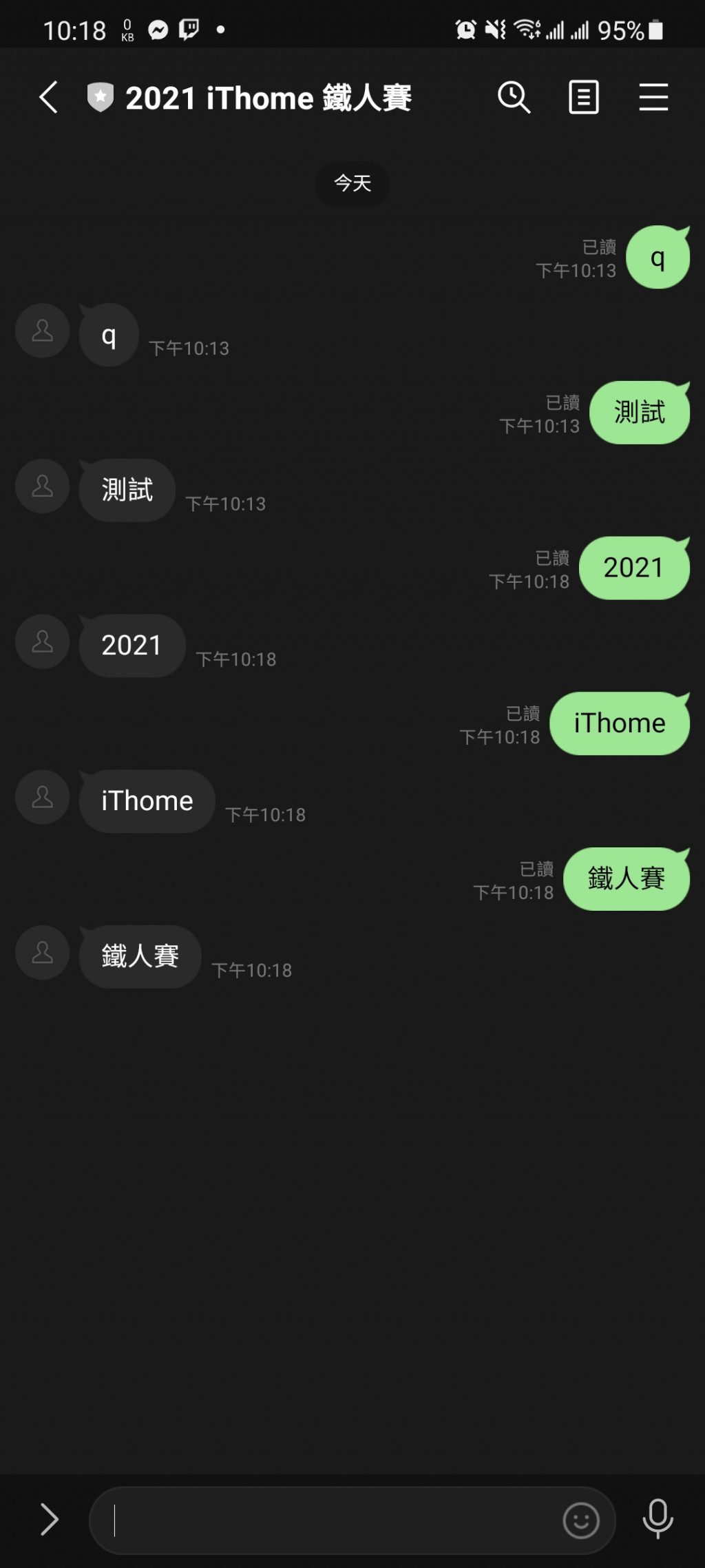The image size is (705, 1568).
Task: Search within this chat
Action: tap(514, 97)
